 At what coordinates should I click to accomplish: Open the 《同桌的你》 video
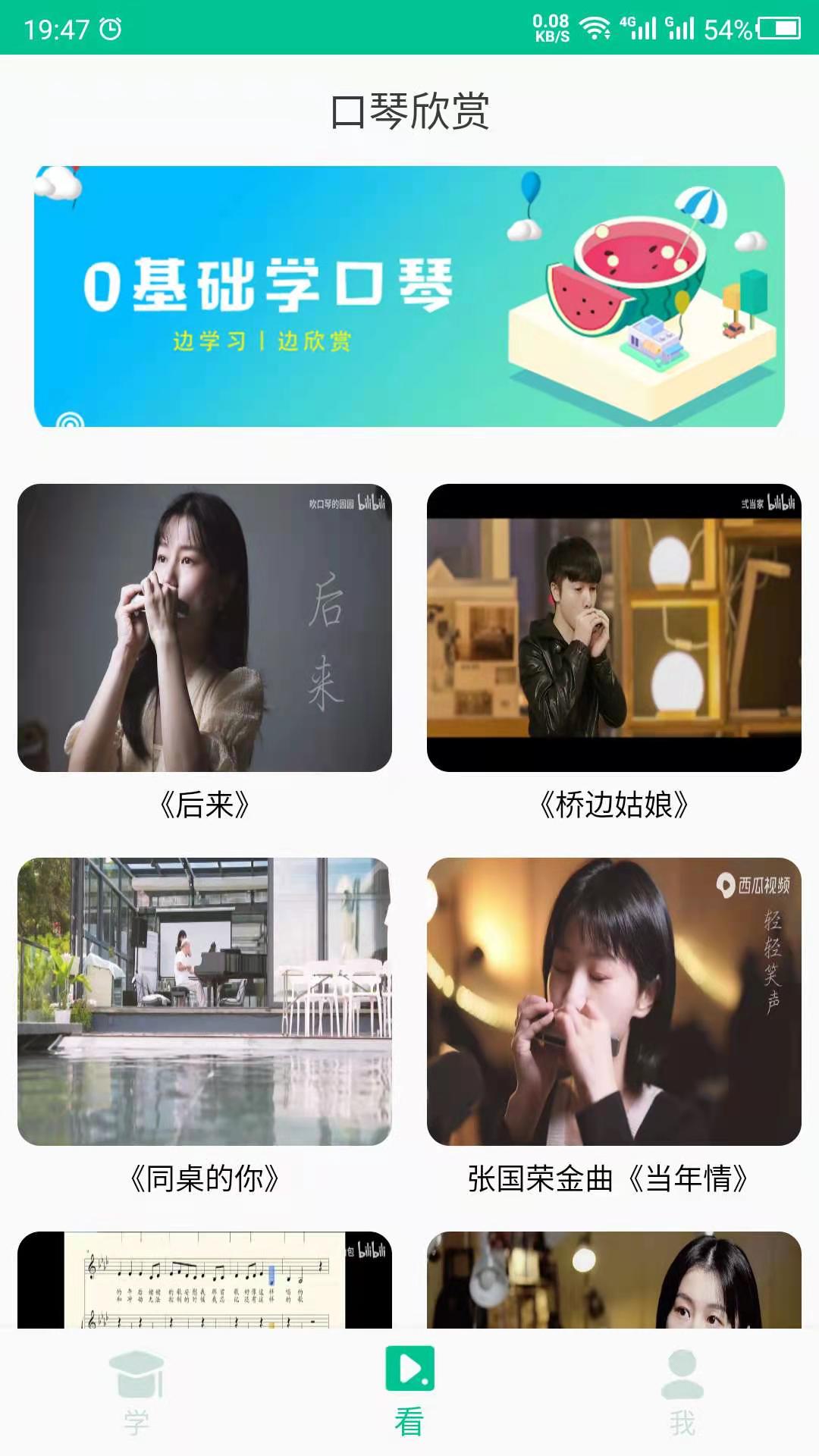coord(206,1001)
